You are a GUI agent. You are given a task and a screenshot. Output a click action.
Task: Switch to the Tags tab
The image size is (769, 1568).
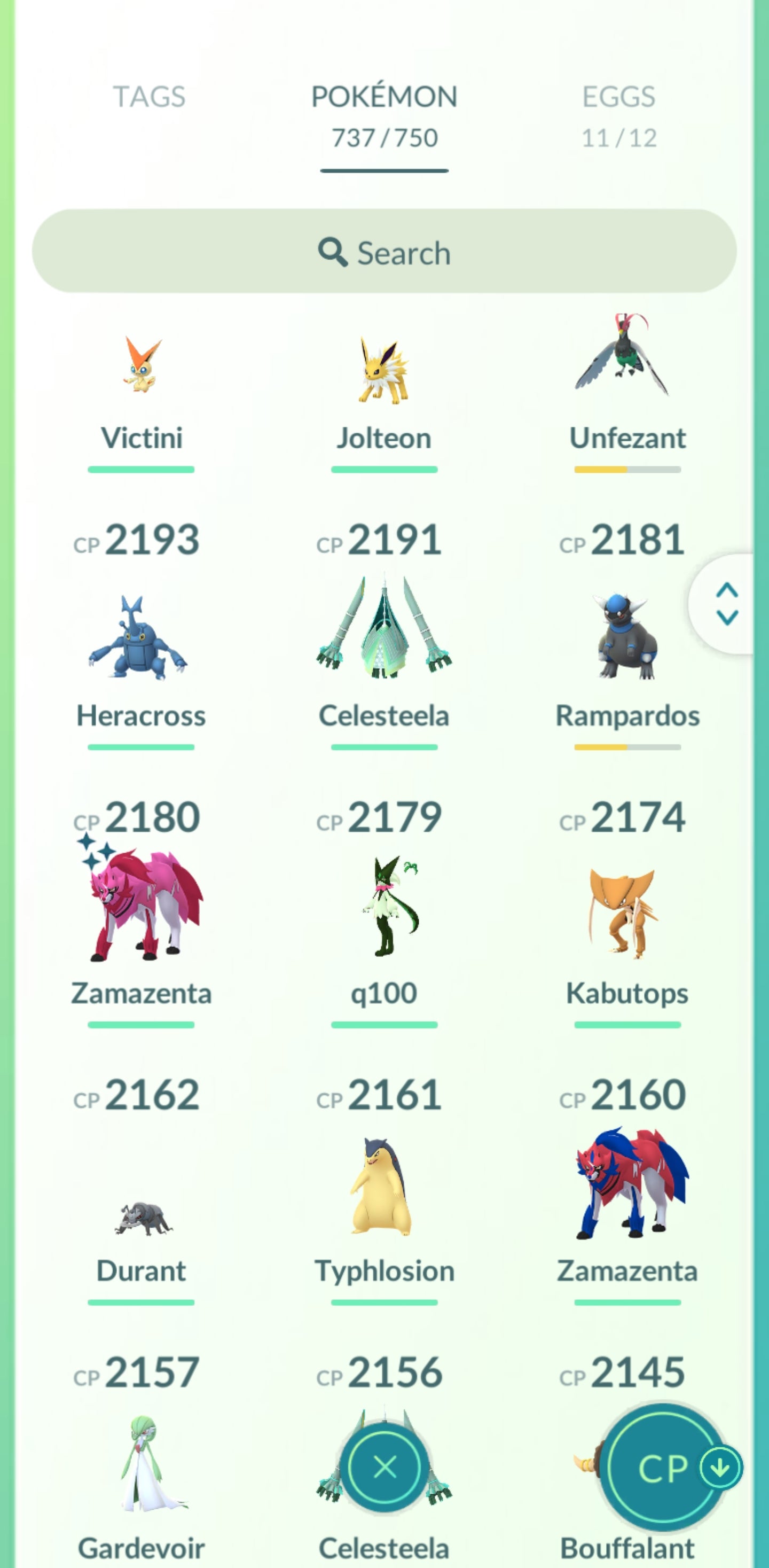point(149,97)
